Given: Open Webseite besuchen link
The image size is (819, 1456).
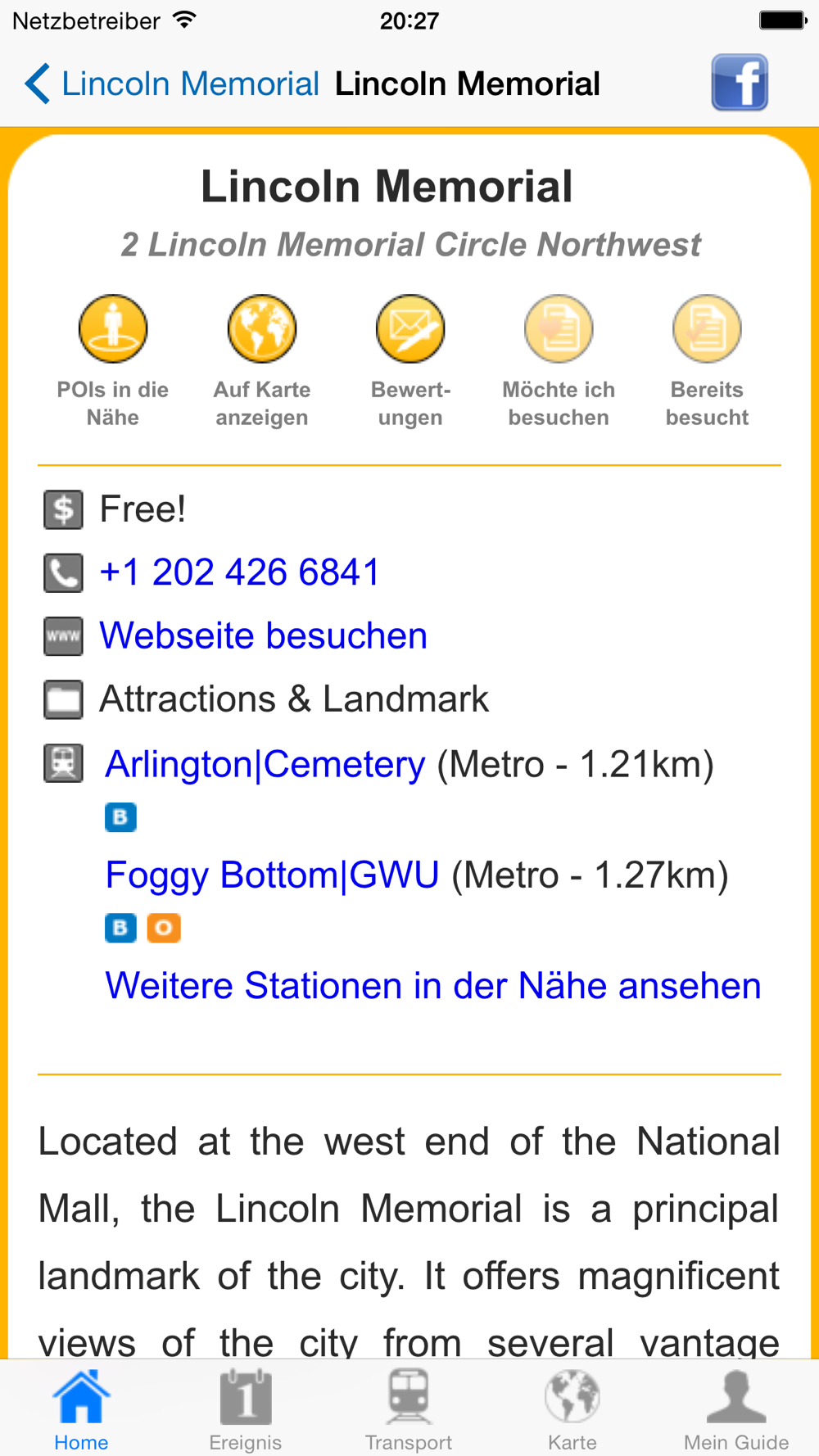Looking at the screenshot, I should point(263,635).
